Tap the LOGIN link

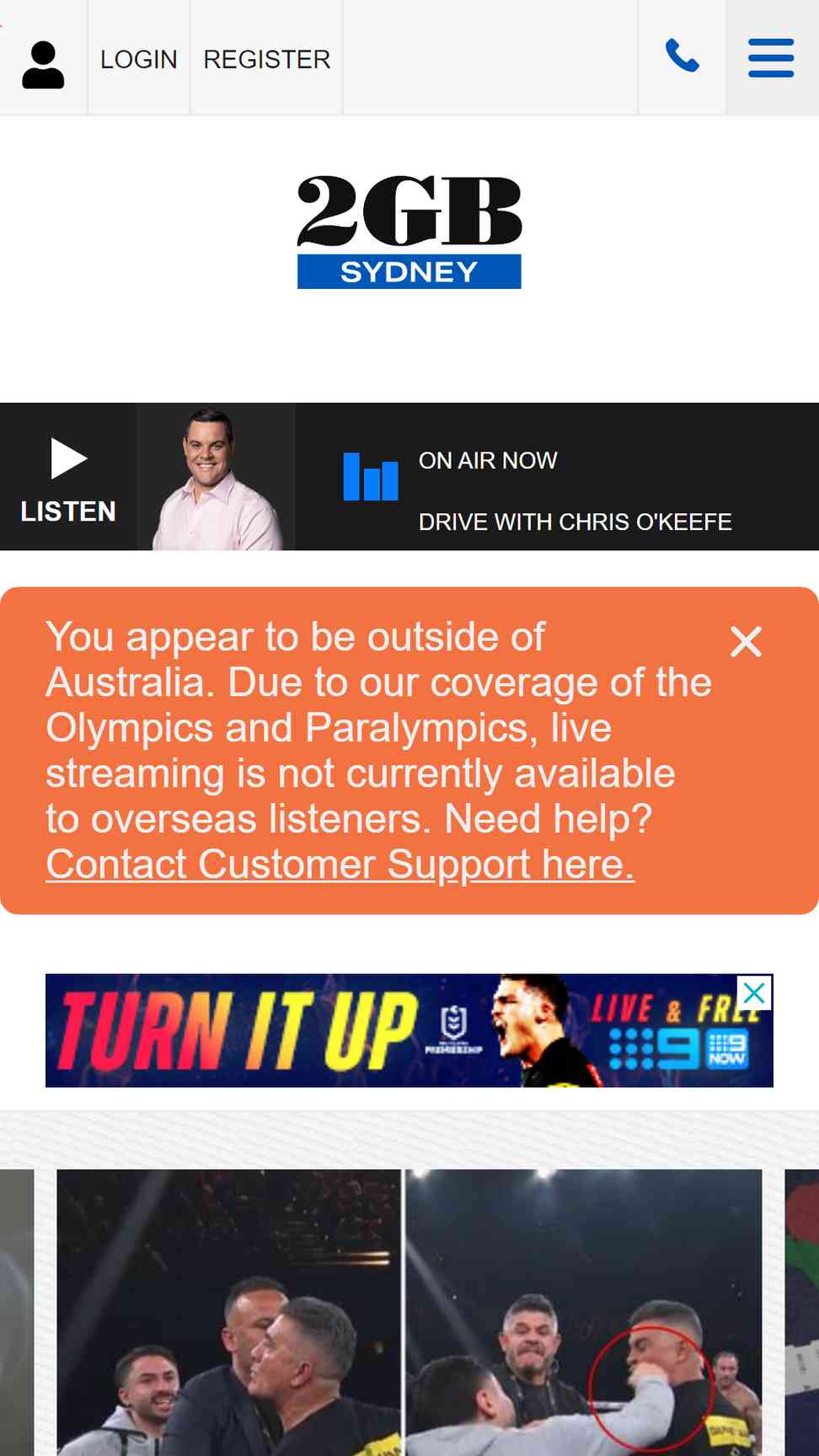pos(139,59)
